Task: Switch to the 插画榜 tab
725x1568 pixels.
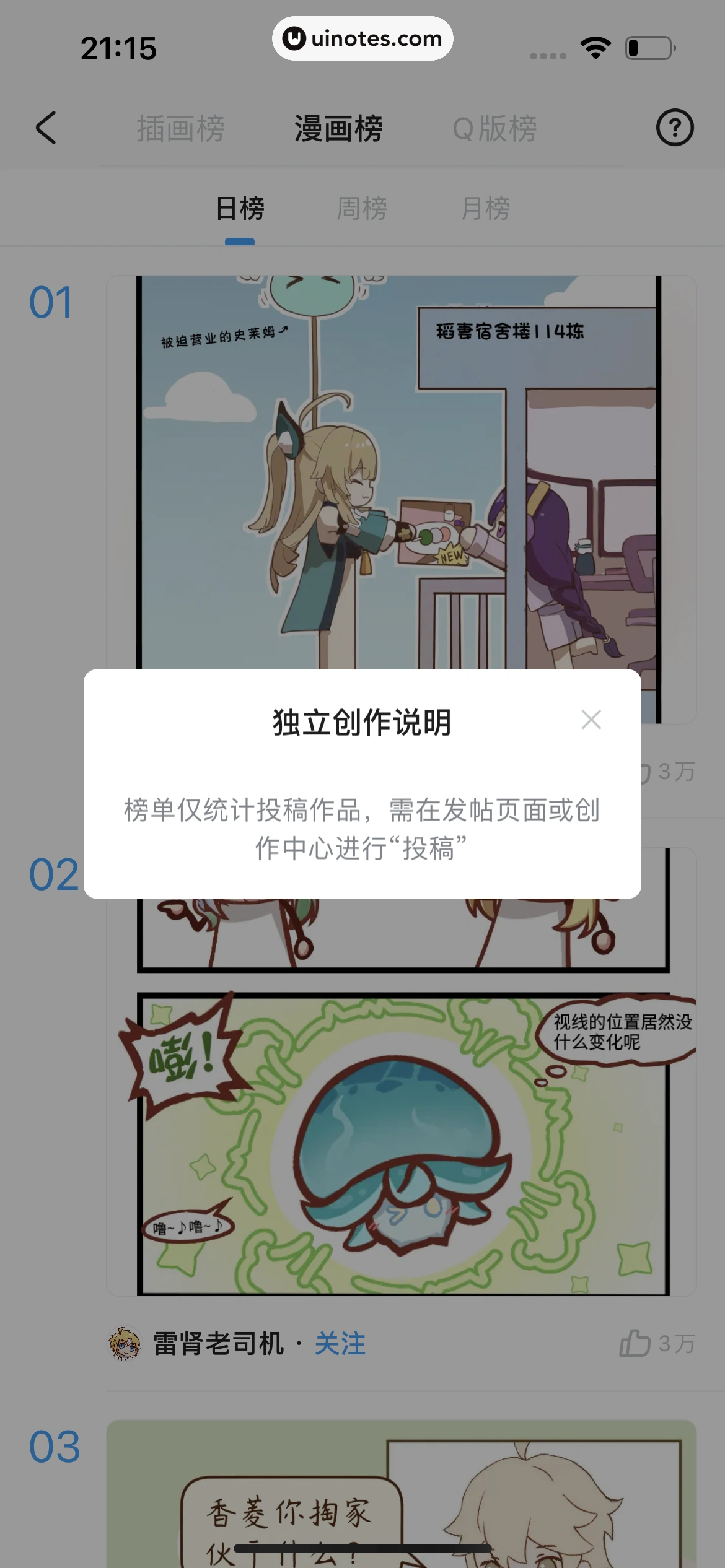Action: (180, 129)
